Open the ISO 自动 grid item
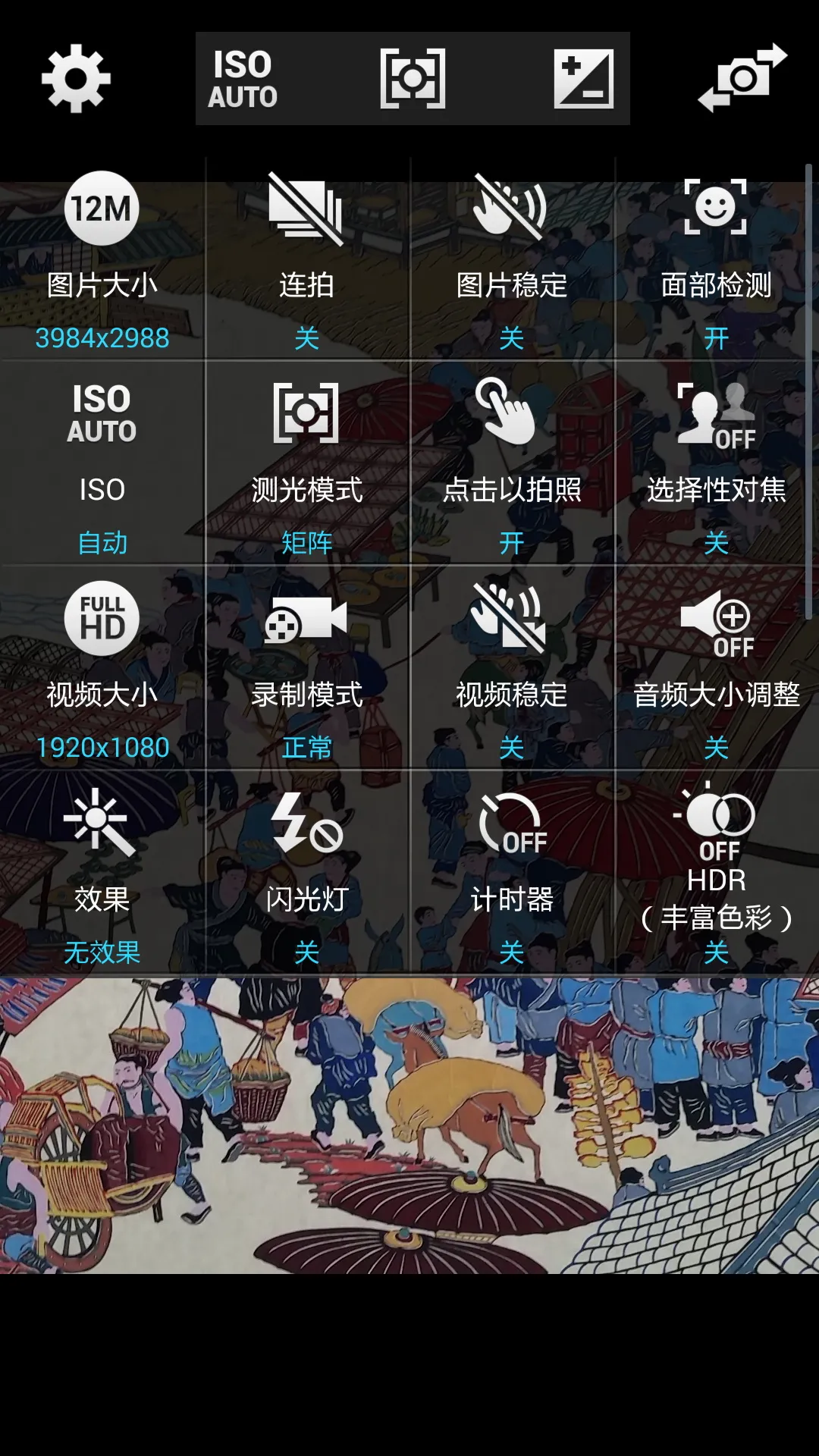Viewport: 819px width, 1456px height. pos(102,465)
